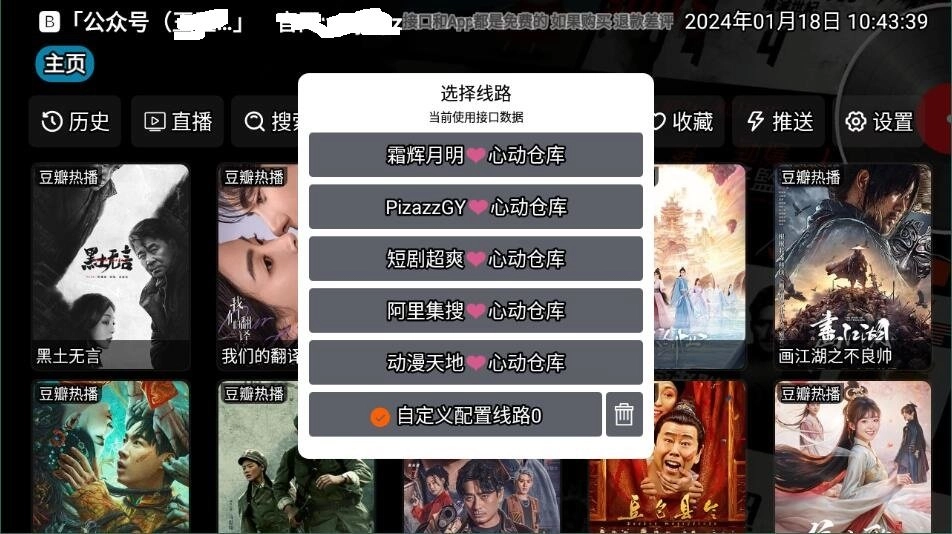The height and width of the screenshot is (534, 952).
Task: Open 收藏 favorites
Action: click(x=682, y=122)
